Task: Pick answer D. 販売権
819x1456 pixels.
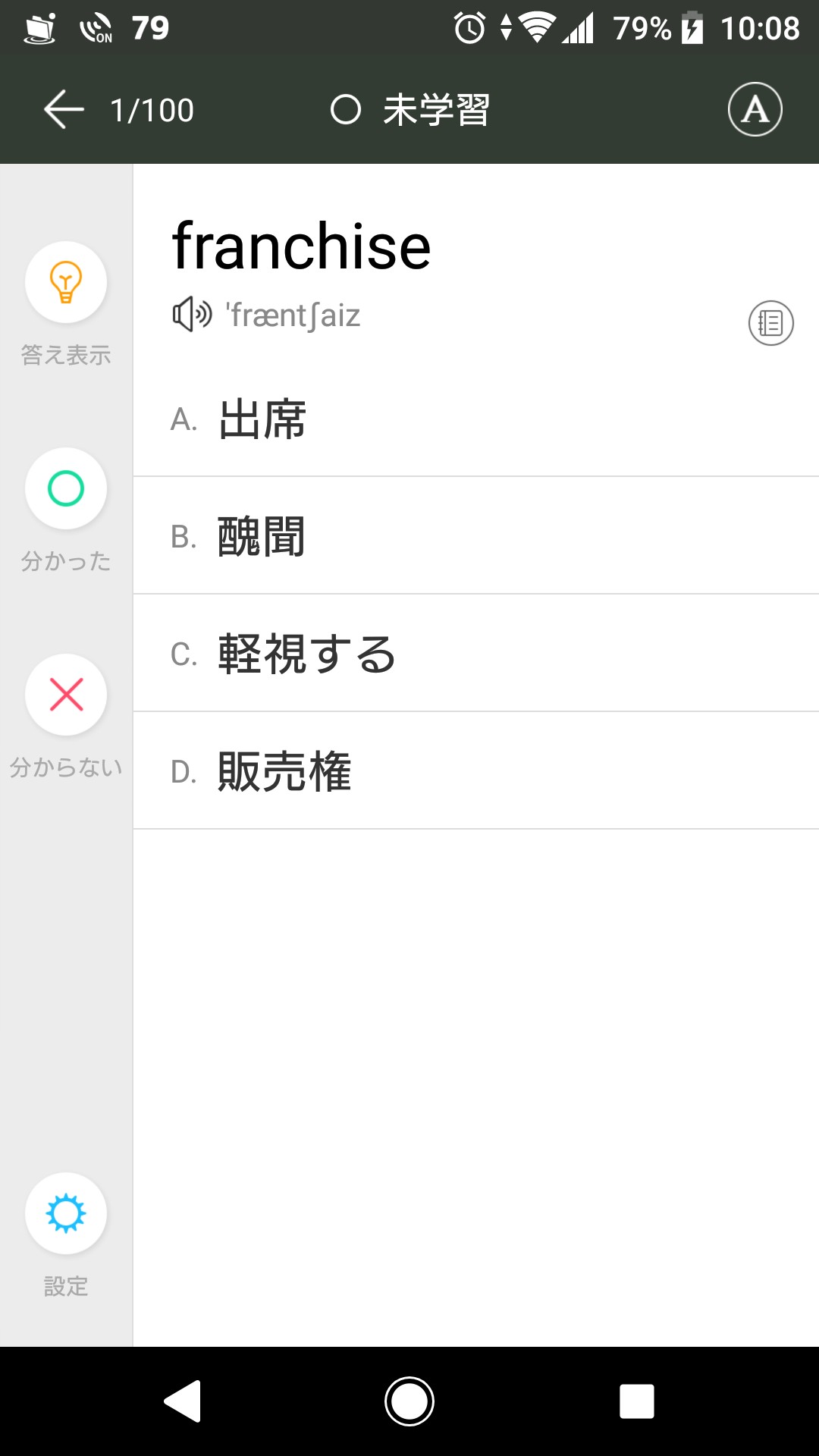Action: tap(475, 772)
